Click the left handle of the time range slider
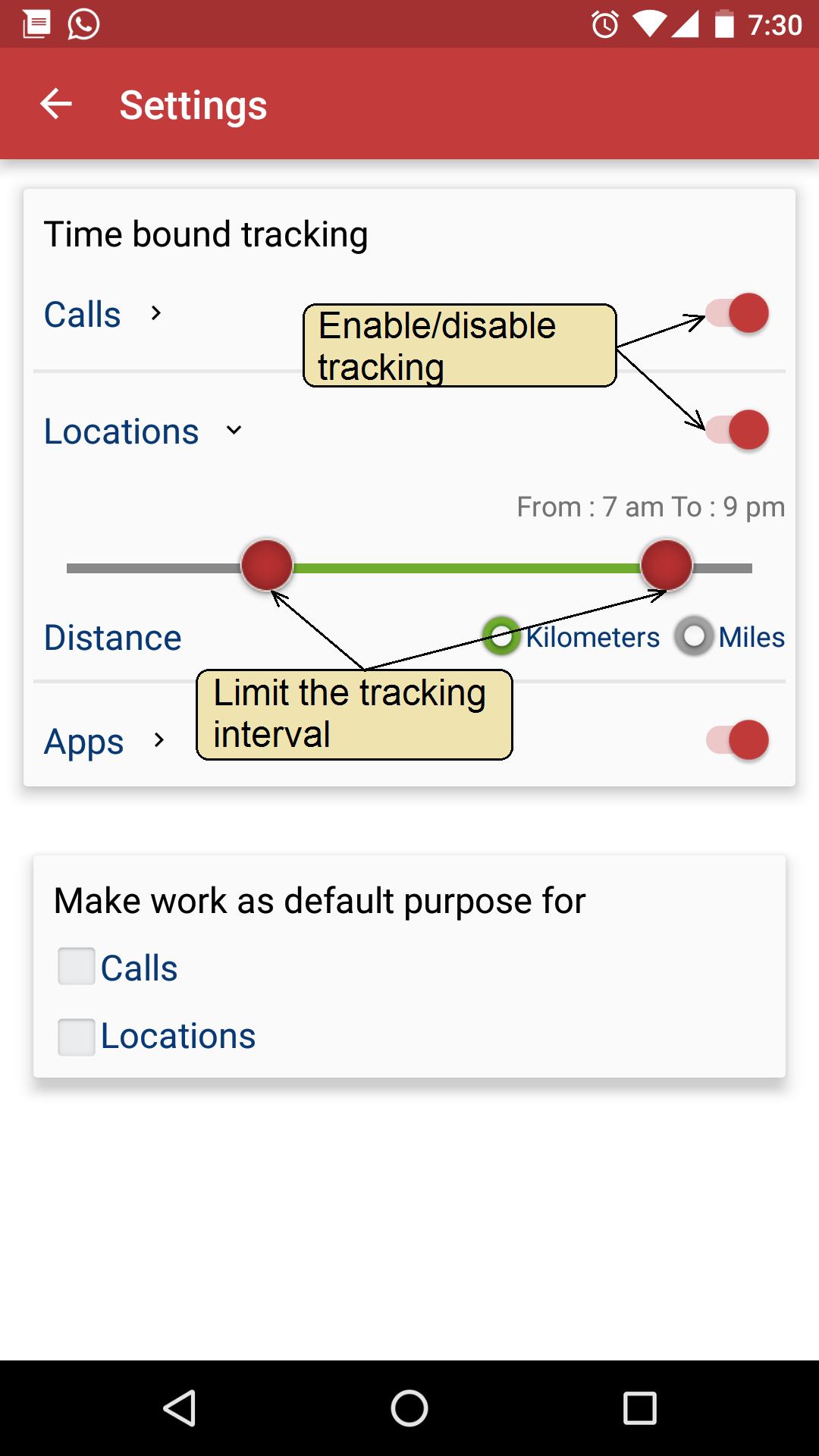The height and width of the screenshot is (1456, 819). [267, 566]
